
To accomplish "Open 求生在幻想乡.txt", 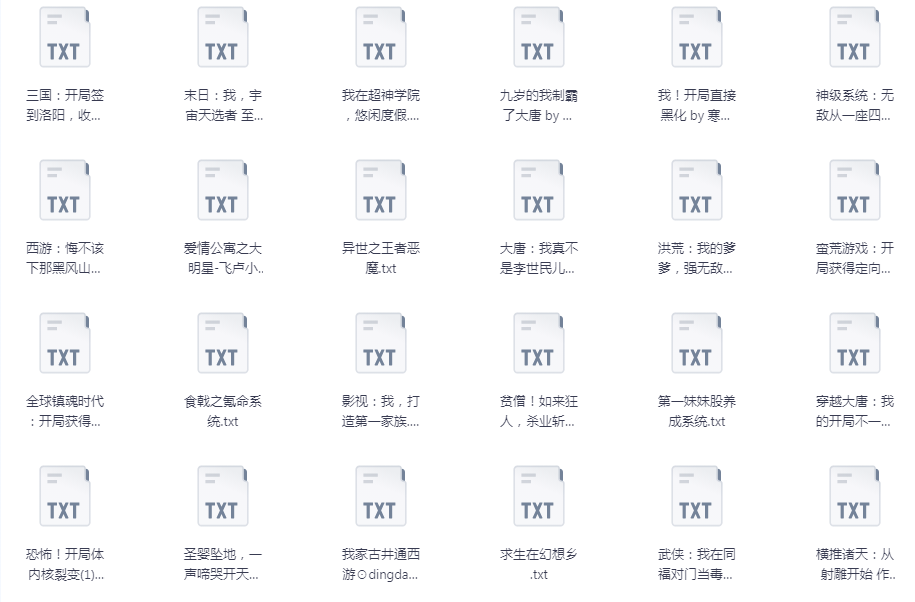I will 539,497.
